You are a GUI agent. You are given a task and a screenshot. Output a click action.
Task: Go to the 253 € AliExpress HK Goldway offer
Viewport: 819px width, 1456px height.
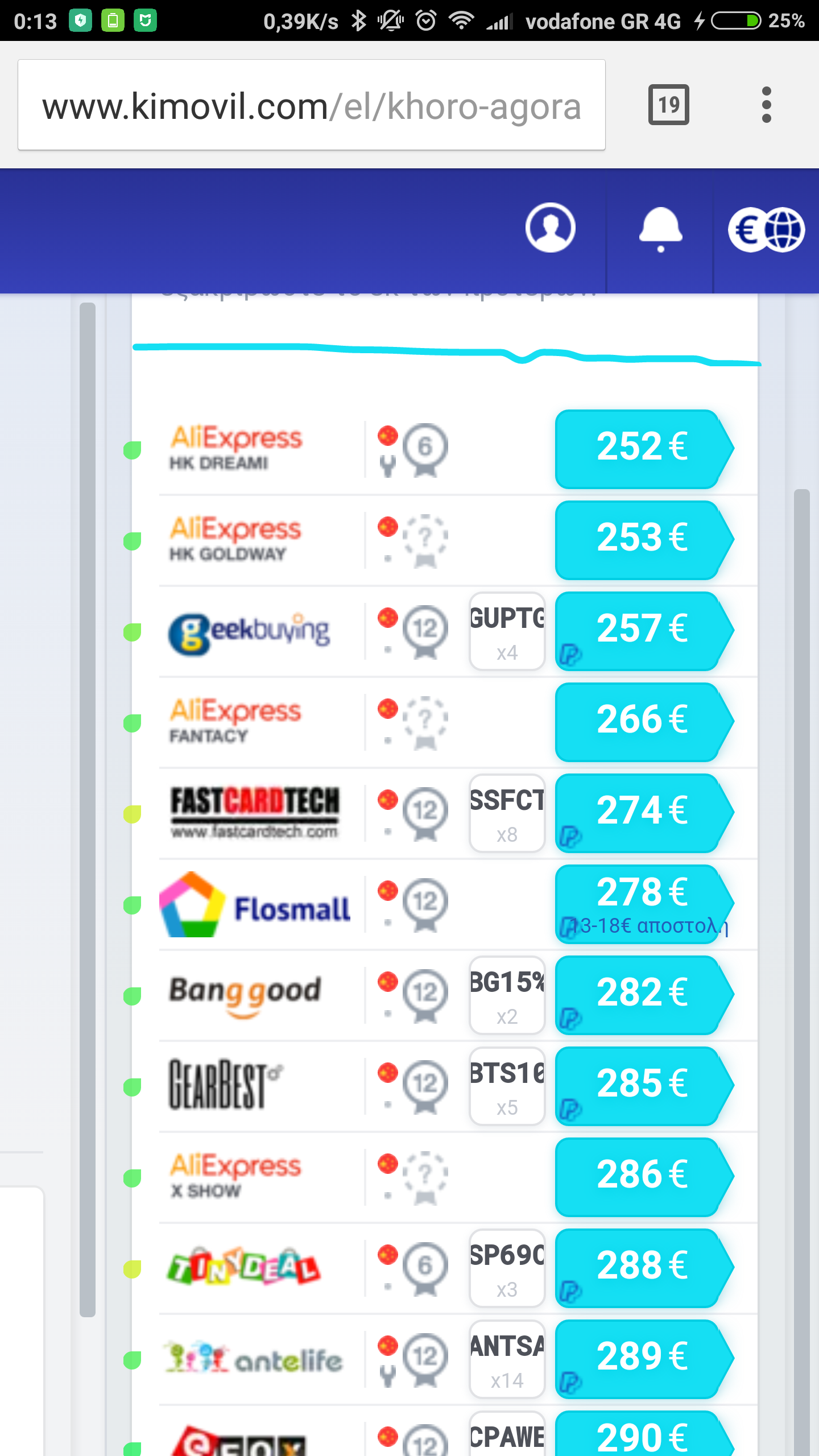click(645, 540)
